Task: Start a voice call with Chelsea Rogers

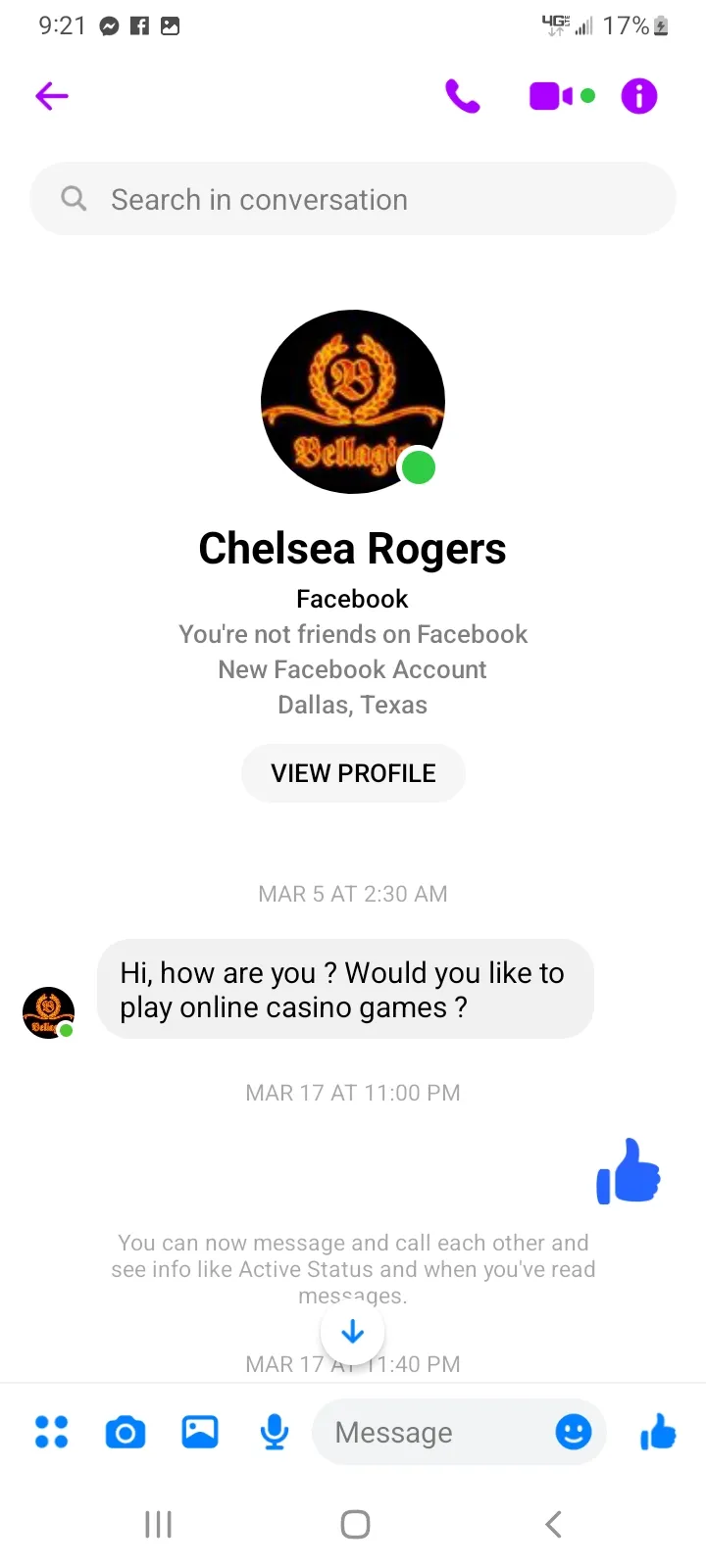Action: point(463,96)
